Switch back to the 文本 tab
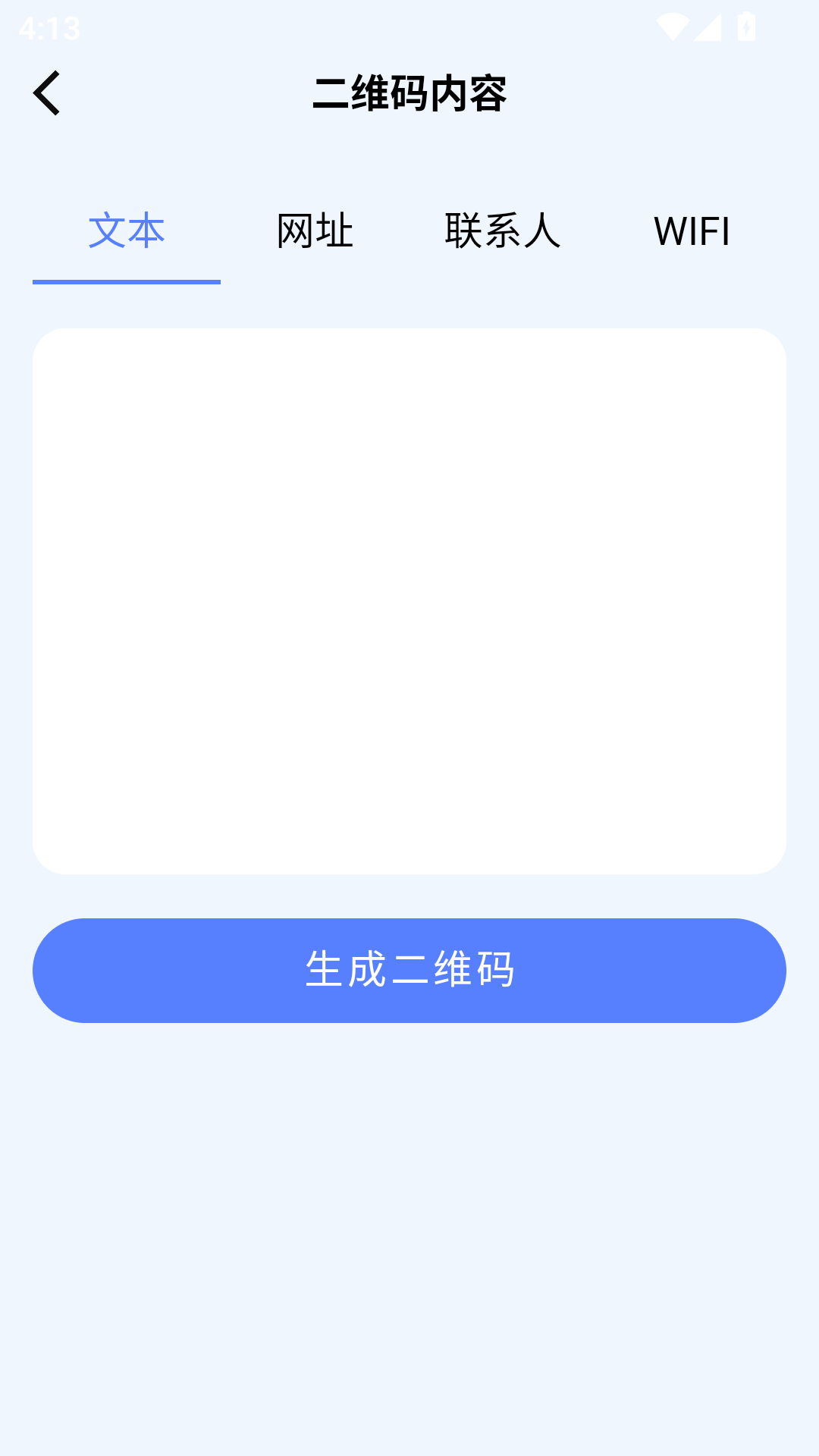Screen dimensions: 819x1456 (x=126, y=231)
